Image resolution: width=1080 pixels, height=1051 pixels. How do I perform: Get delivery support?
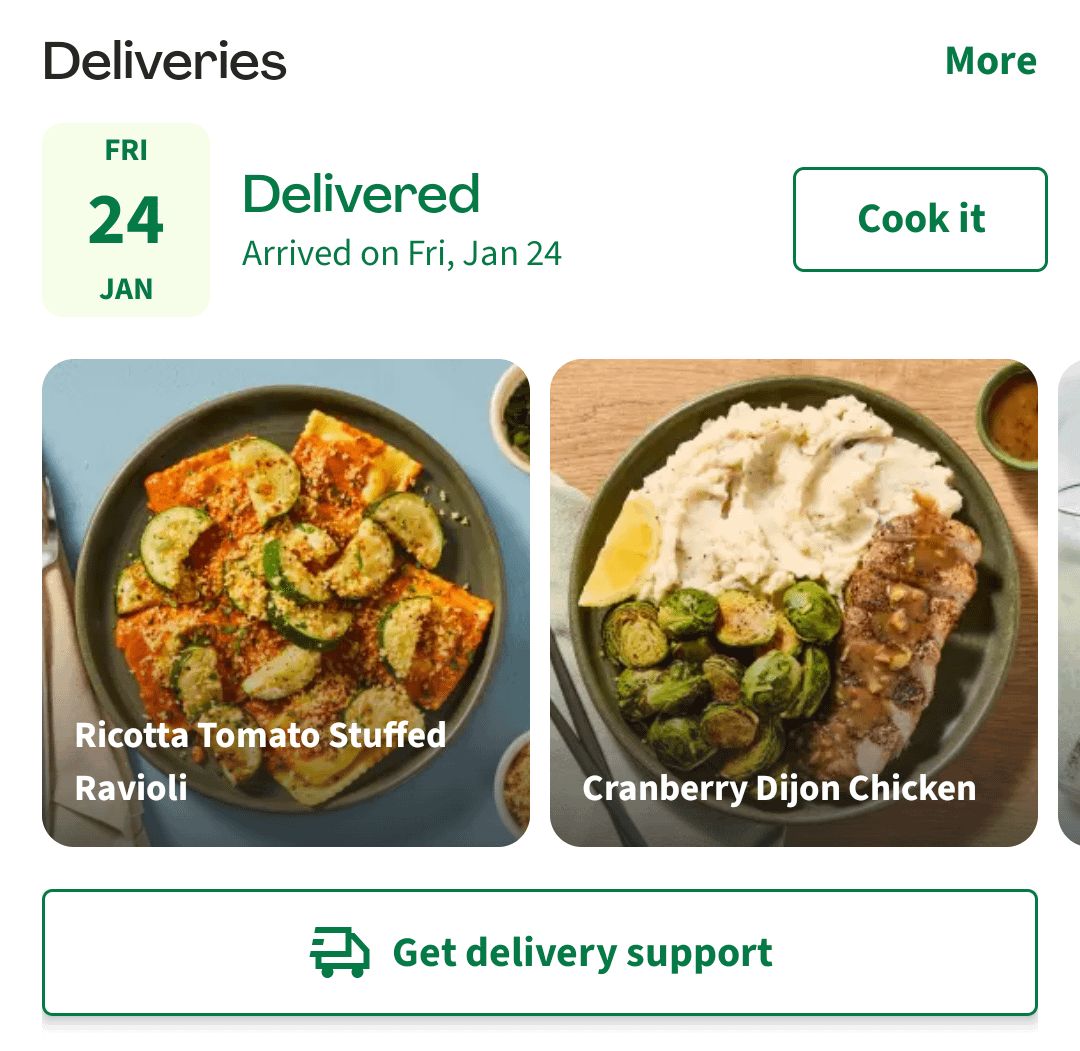coord(540,952)
